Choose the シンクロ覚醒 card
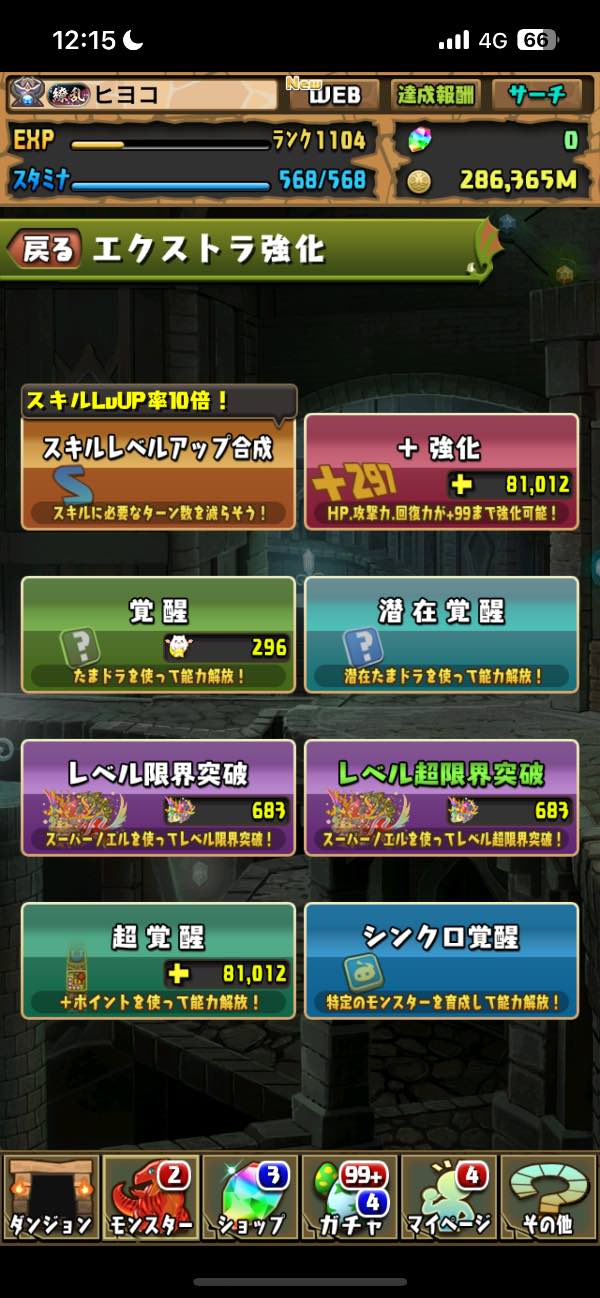 (441, 961)
